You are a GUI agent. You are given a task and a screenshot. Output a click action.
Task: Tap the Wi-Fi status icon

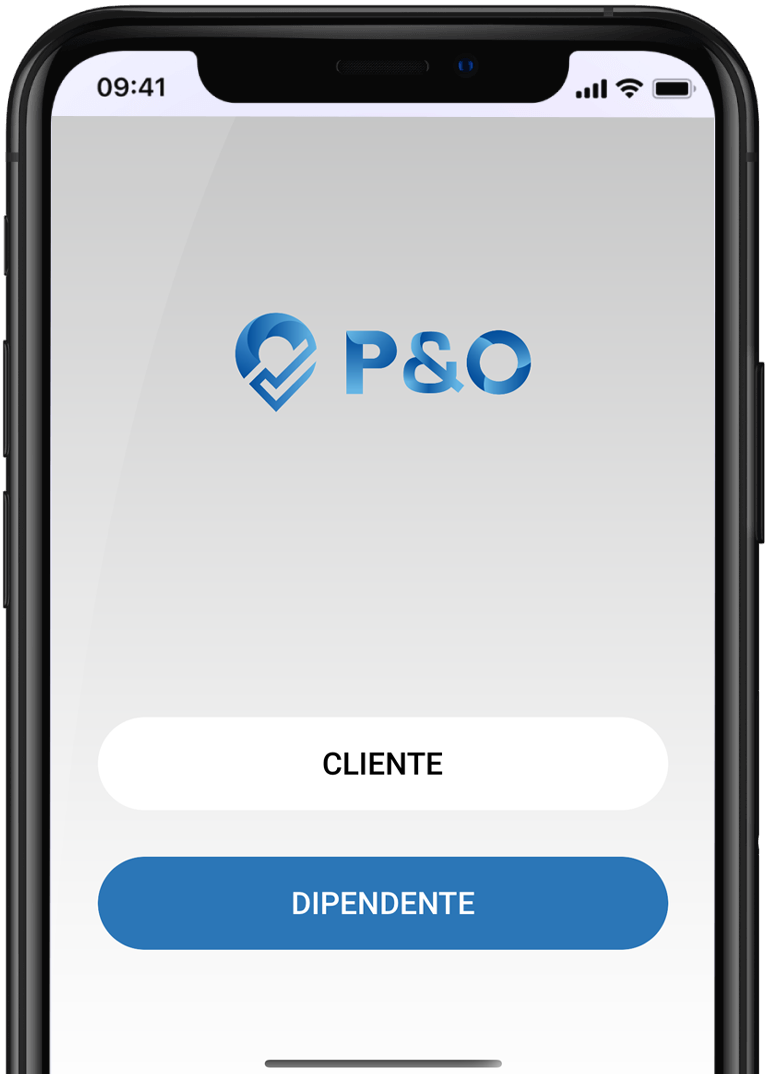625,88
